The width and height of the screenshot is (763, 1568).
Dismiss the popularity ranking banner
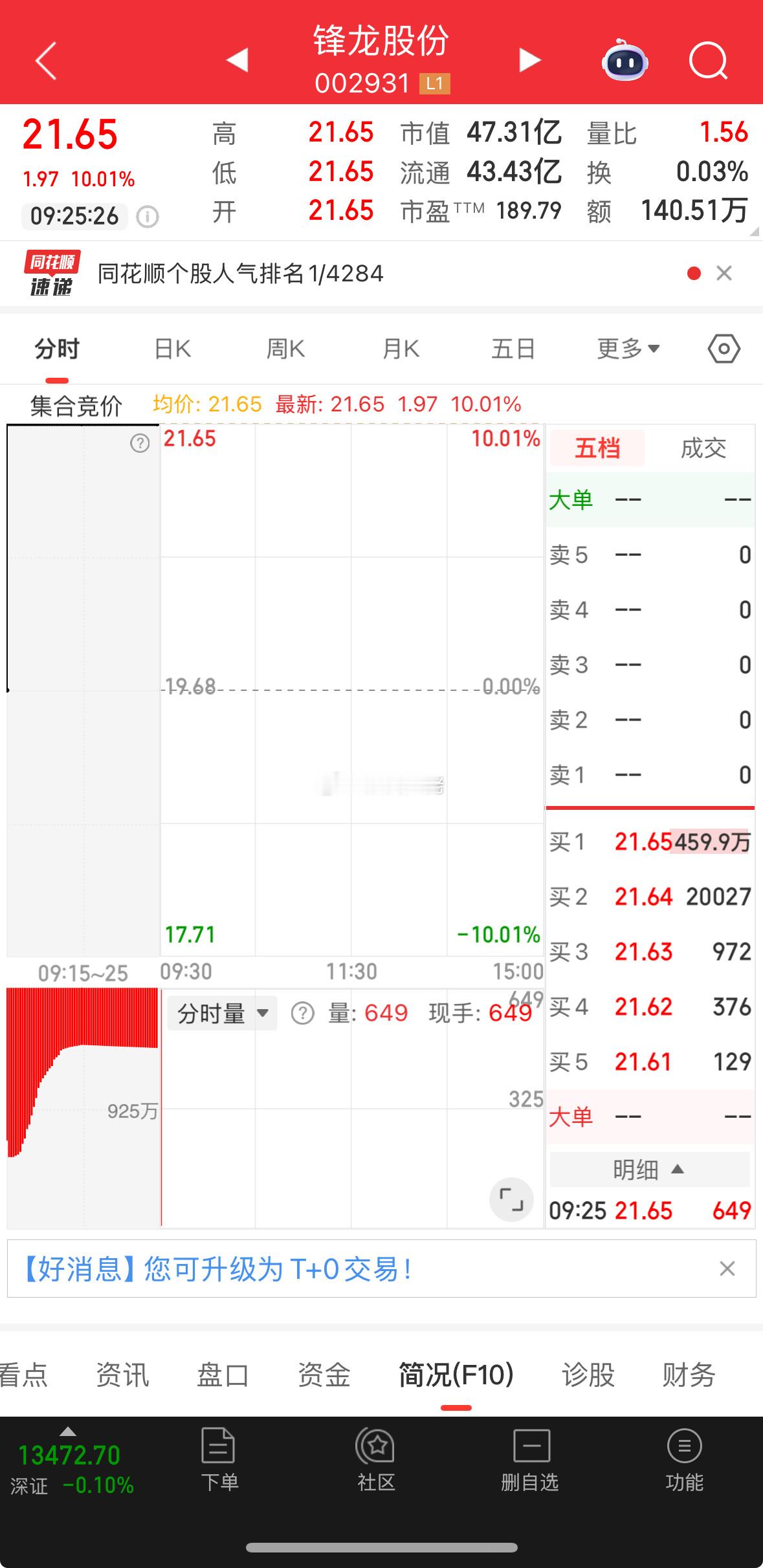point(724,274)
